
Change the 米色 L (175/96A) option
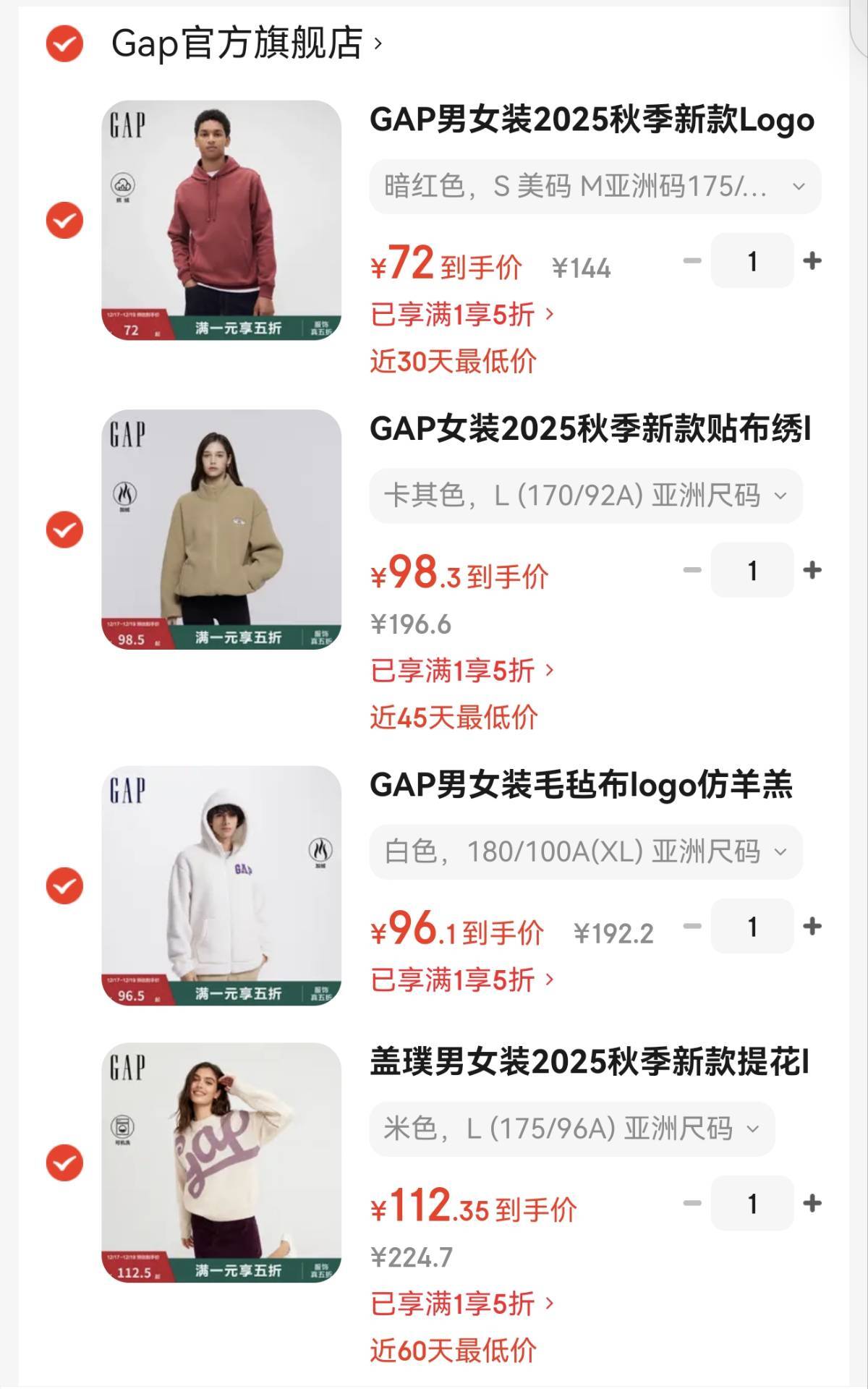tap(571, 1129)
